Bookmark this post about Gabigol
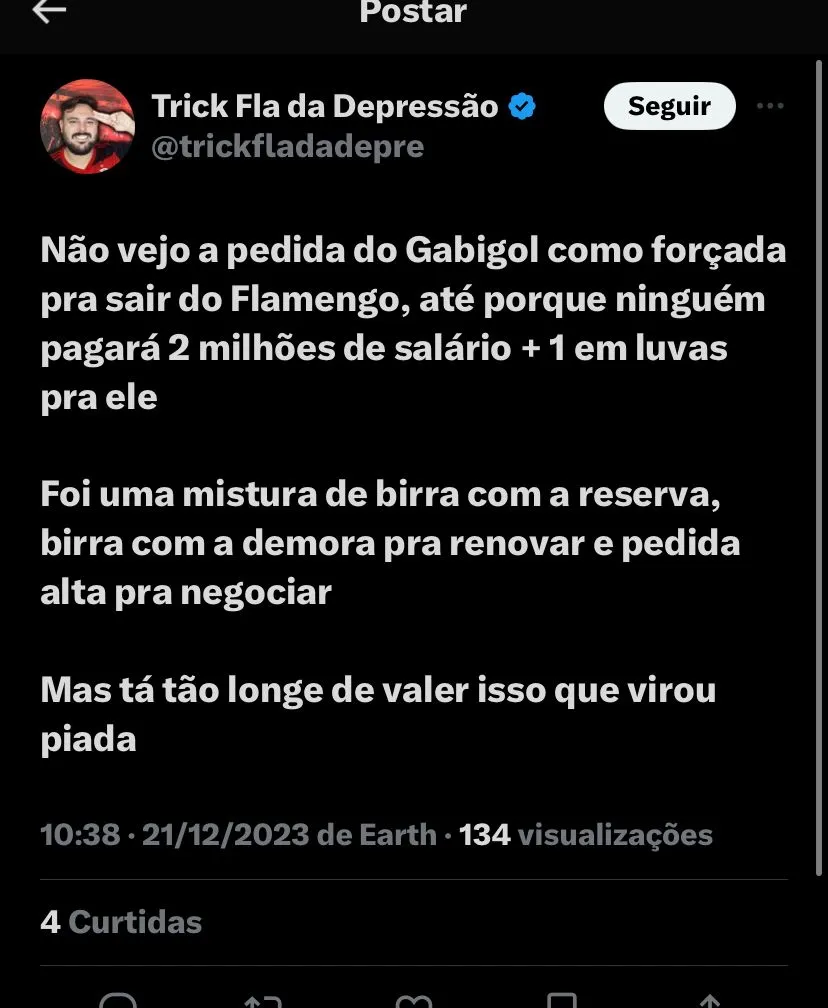The height and width of the screenshot is (1008, 828). pyautogui.click(x=562, y=1000)
